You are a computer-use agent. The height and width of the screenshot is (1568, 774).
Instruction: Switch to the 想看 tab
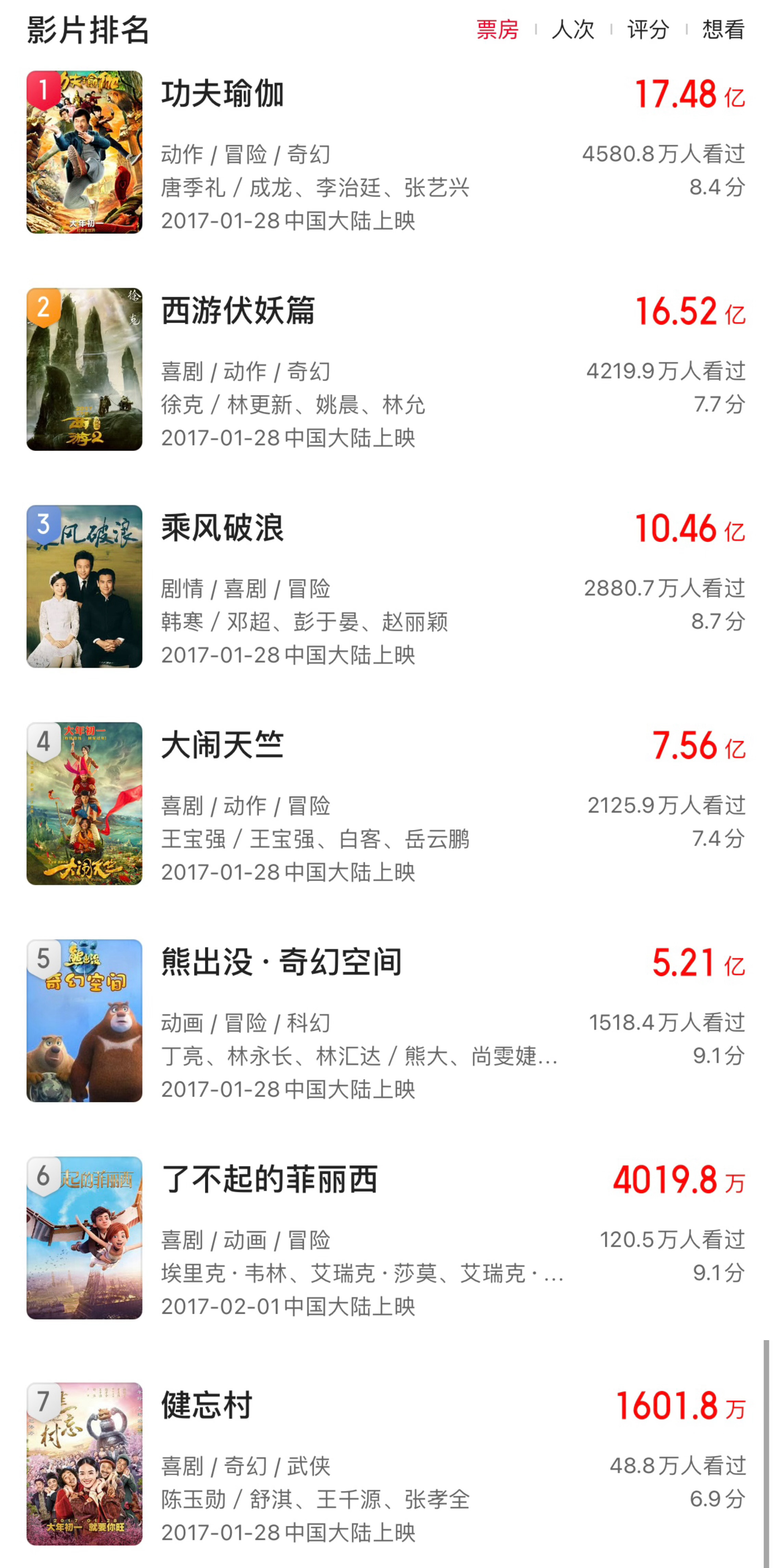pyautogui.click(x=723, y=29)
